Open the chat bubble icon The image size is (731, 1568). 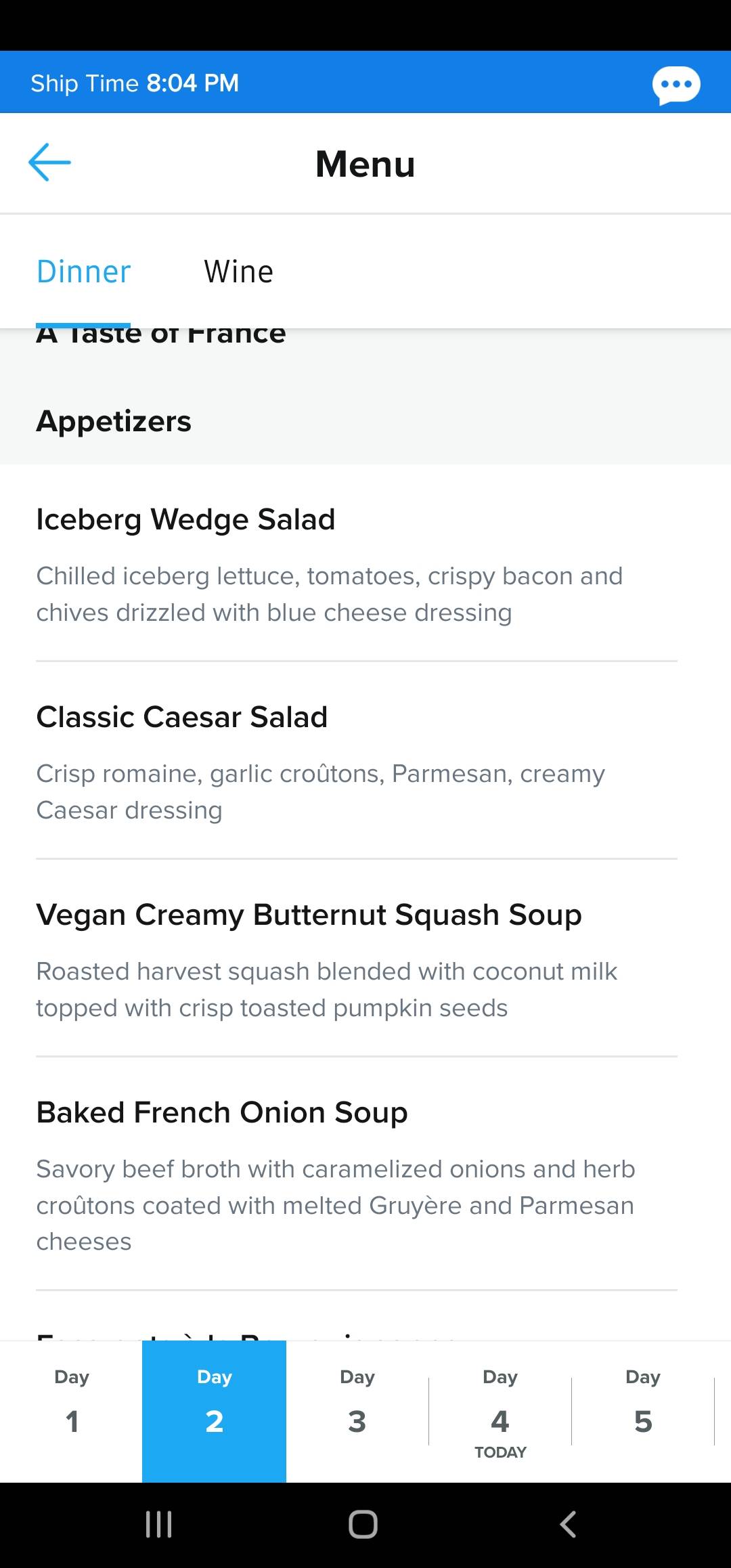(x=675, y=85)
